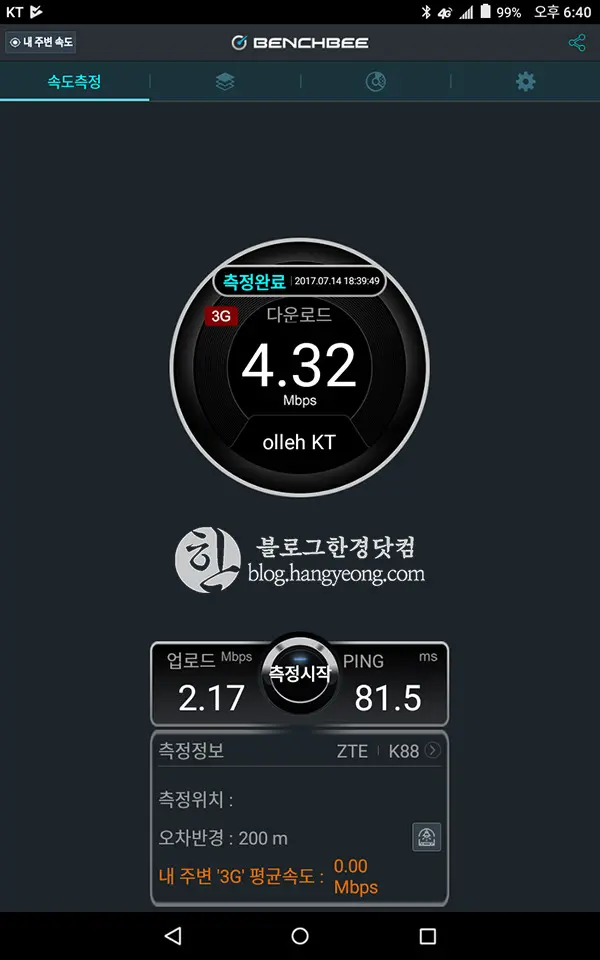Switch to the 속도측정 tab
Image resolution: width=600 pixels, height=960 pixels.
(x=75, y=82)
